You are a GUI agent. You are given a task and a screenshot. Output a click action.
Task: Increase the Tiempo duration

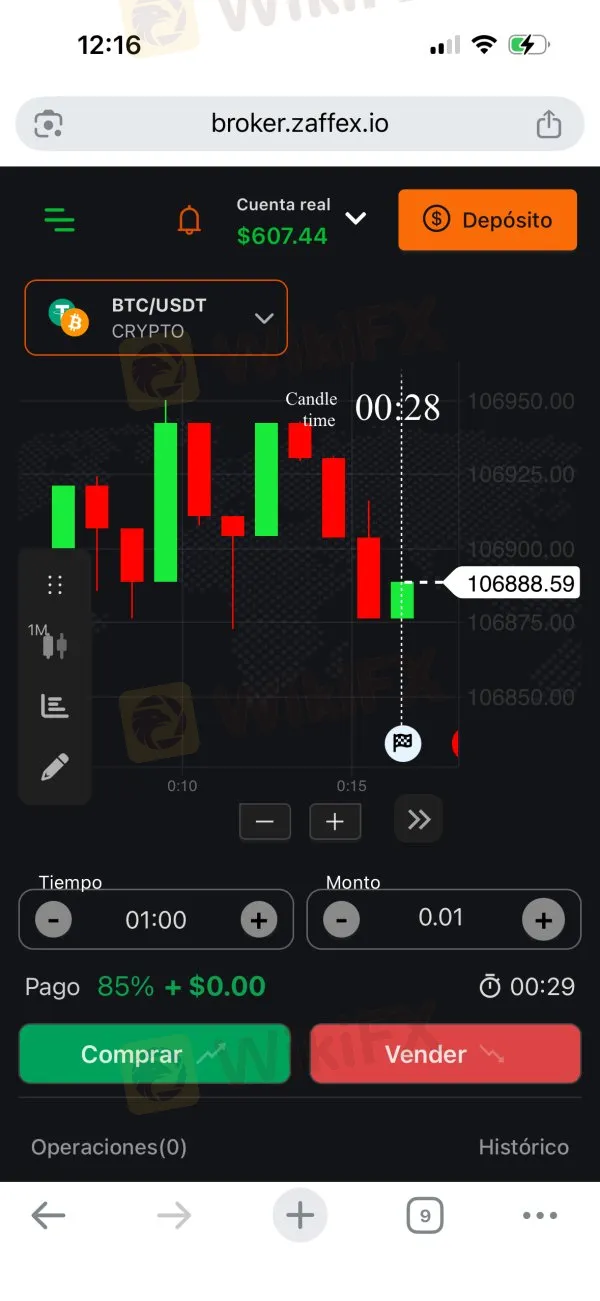pos(258,920)
